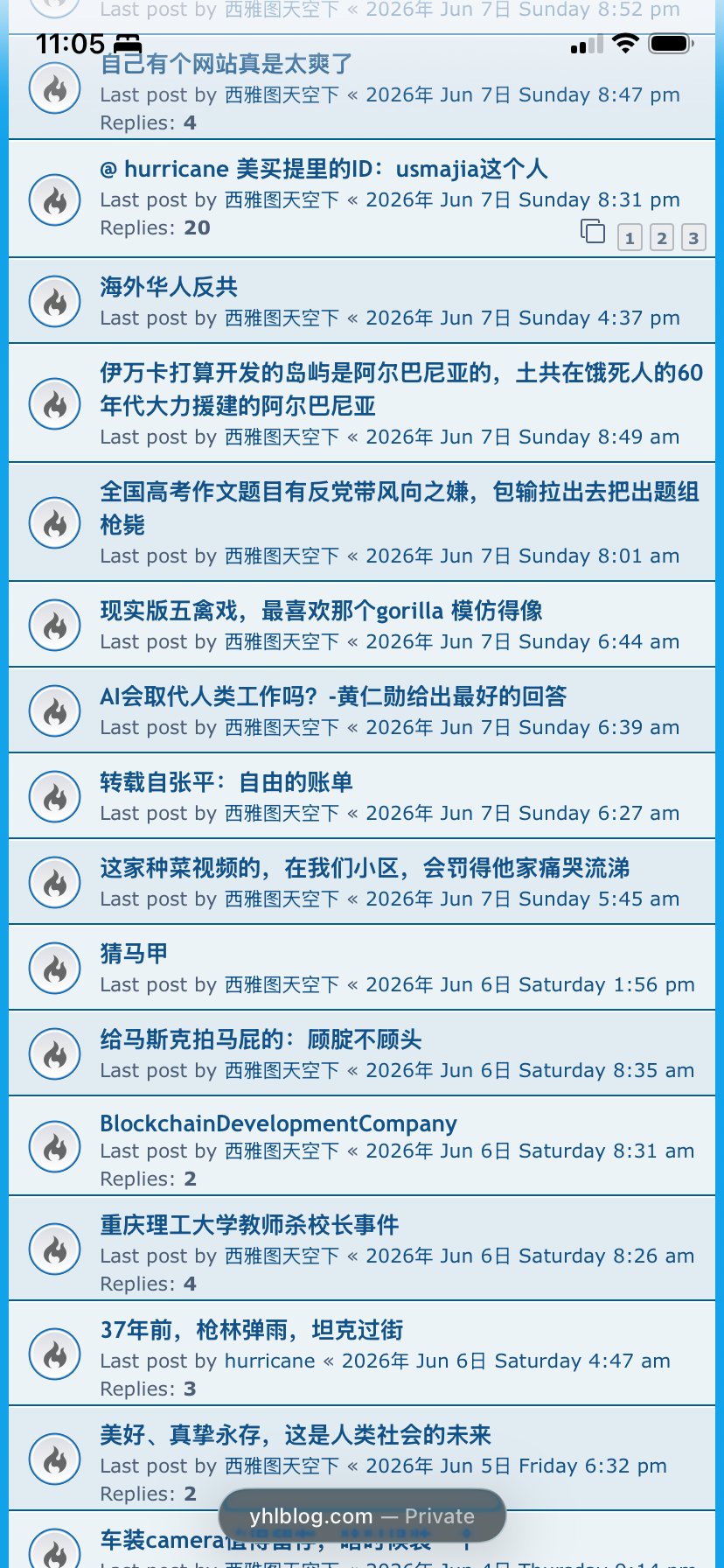724x1568 pixels.
Task: Open the 全国高考作文题目 topic
Action: tap(400, 508)
